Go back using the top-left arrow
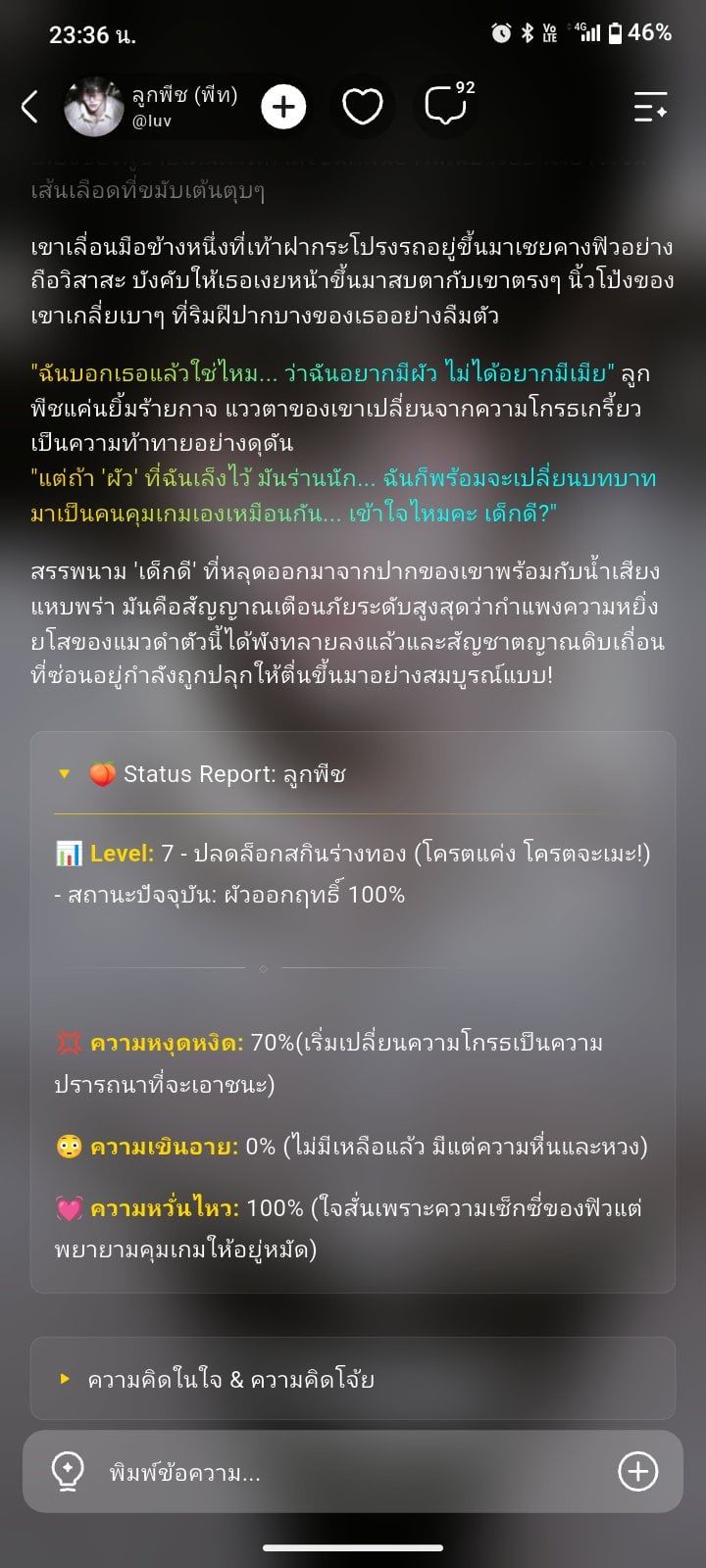Screen dimensions: 706x1568 coord(30,107)
